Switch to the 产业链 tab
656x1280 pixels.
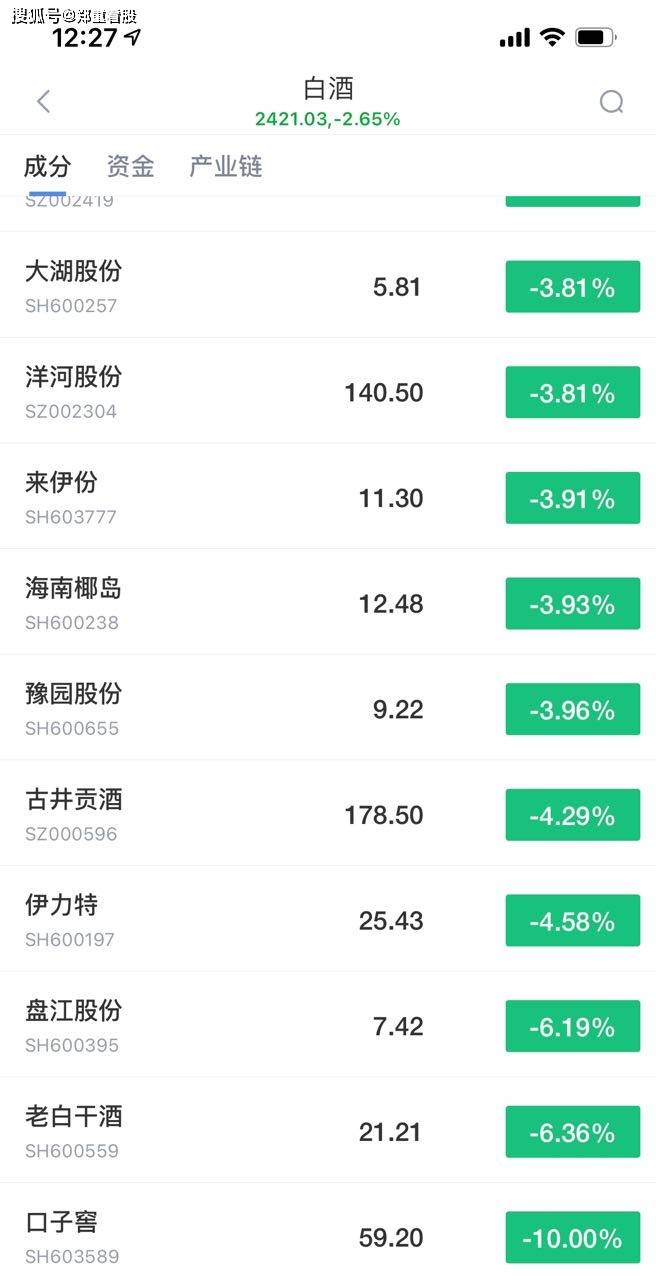tap(226, 166)
